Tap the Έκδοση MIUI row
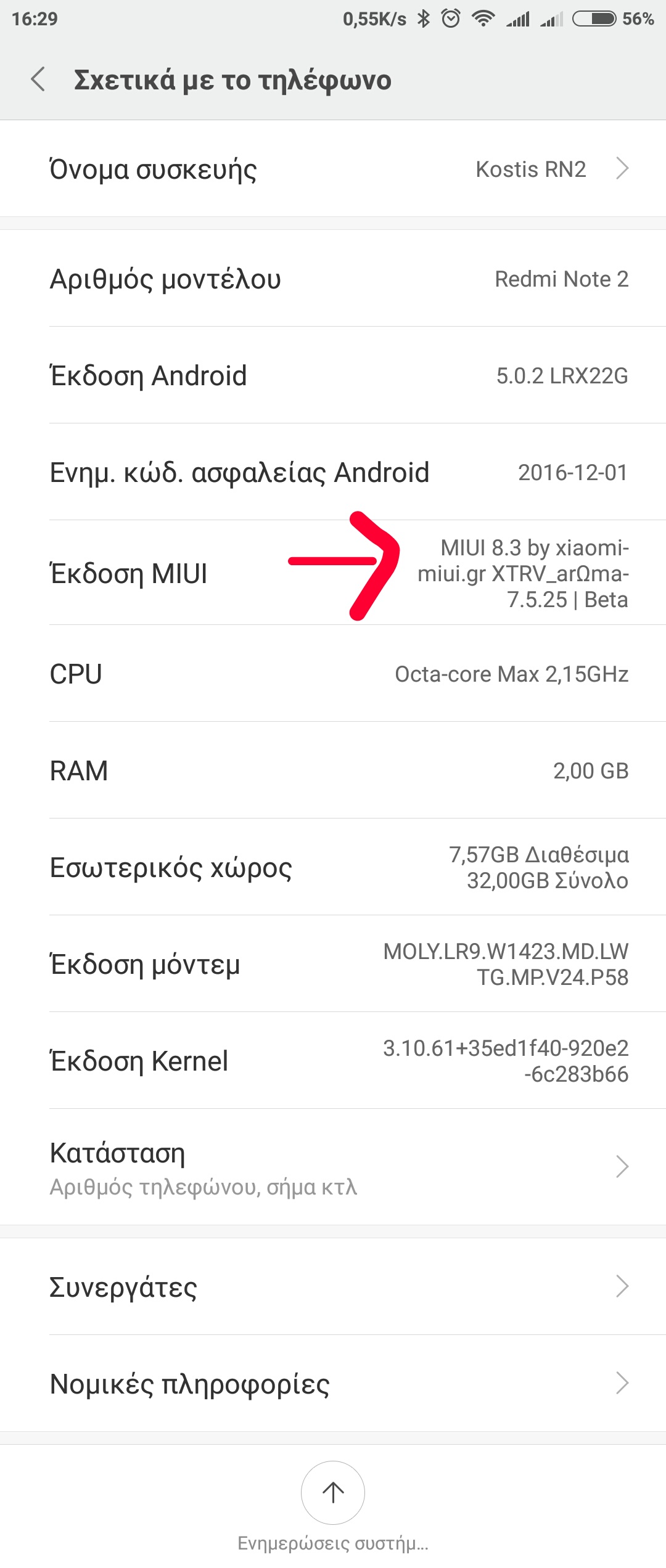666x1568 pixels. [x=333, y=573]
